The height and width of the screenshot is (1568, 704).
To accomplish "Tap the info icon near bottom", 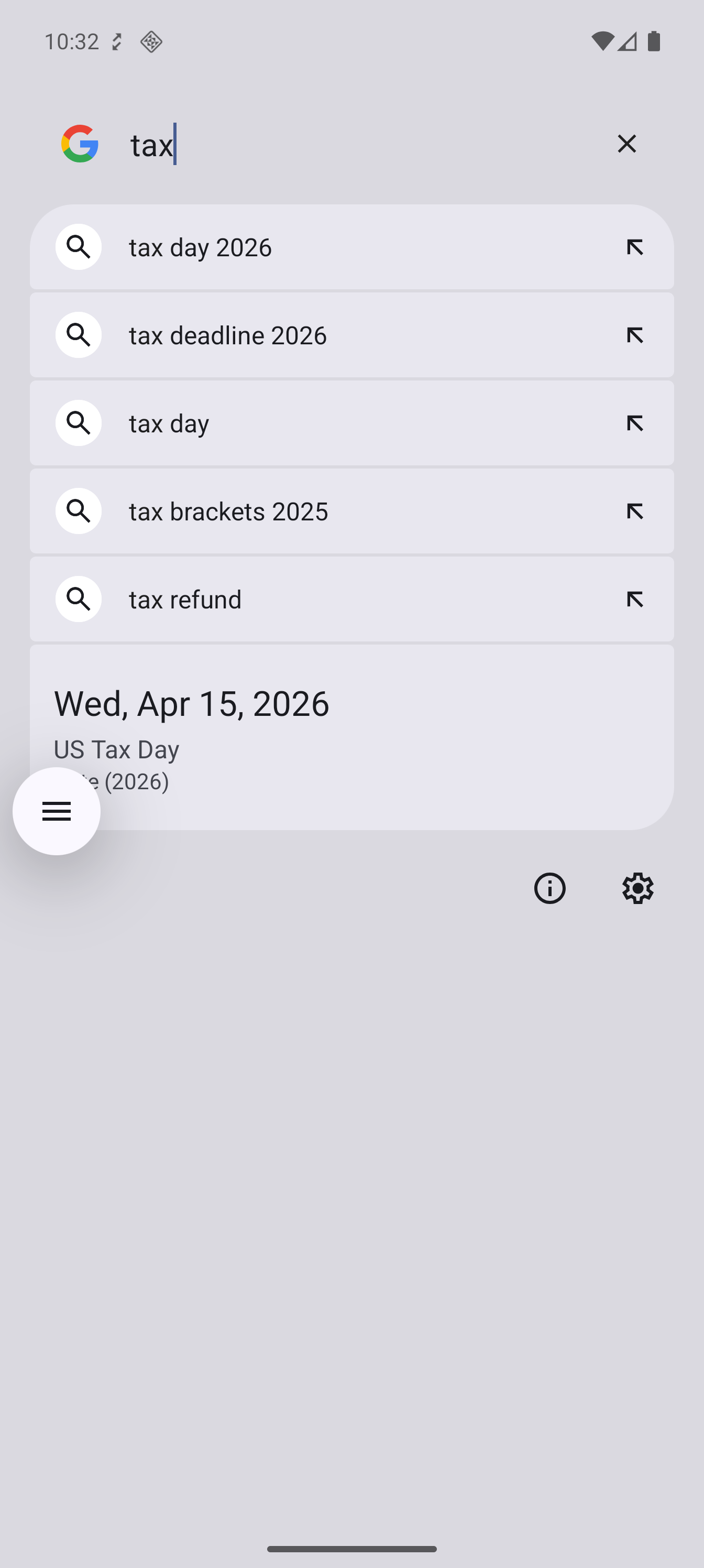I will (549, 889).
